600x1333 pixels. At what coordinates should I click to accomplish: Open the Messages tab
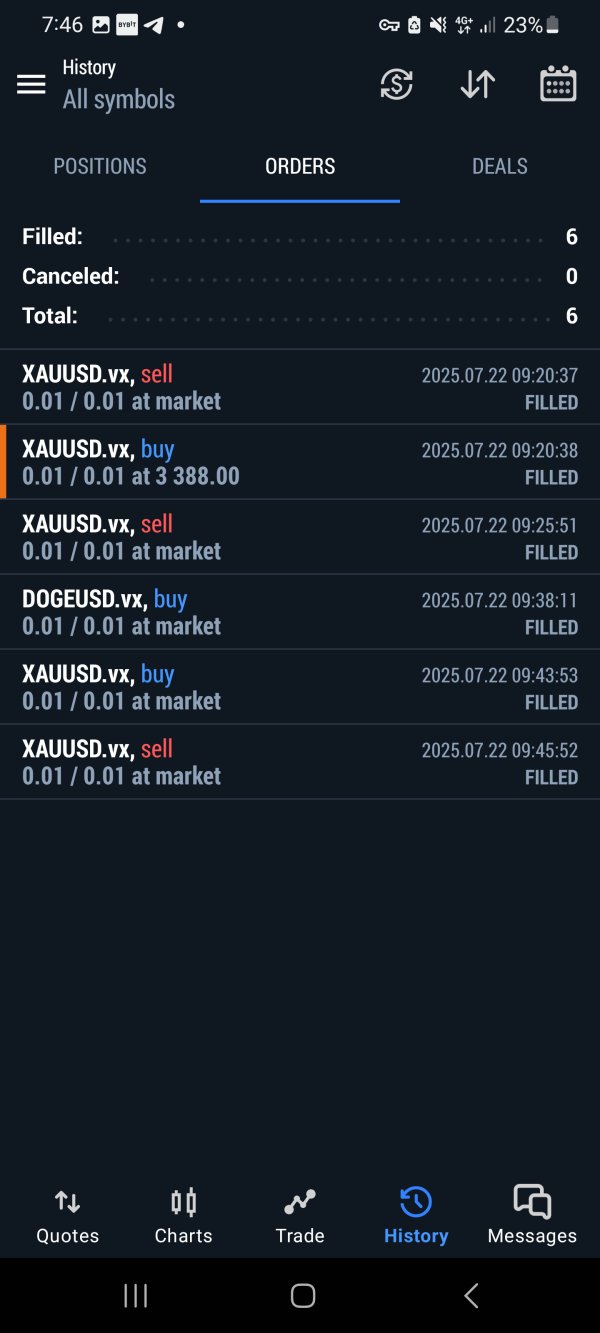coord(532,1215)
